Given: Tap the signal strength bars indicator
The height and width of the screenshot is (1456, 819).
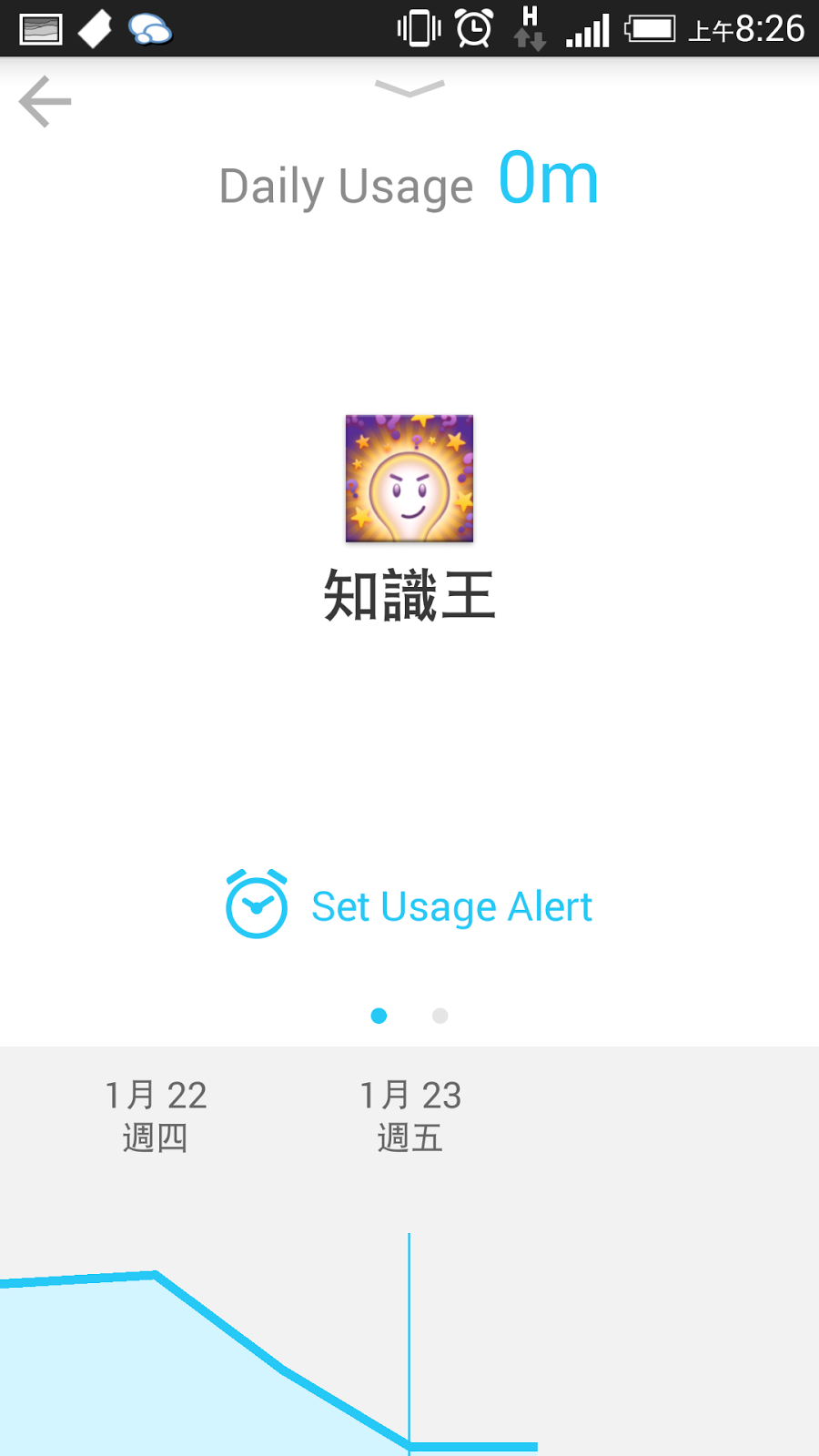Looking at the screenshot, I should [587, 28].
